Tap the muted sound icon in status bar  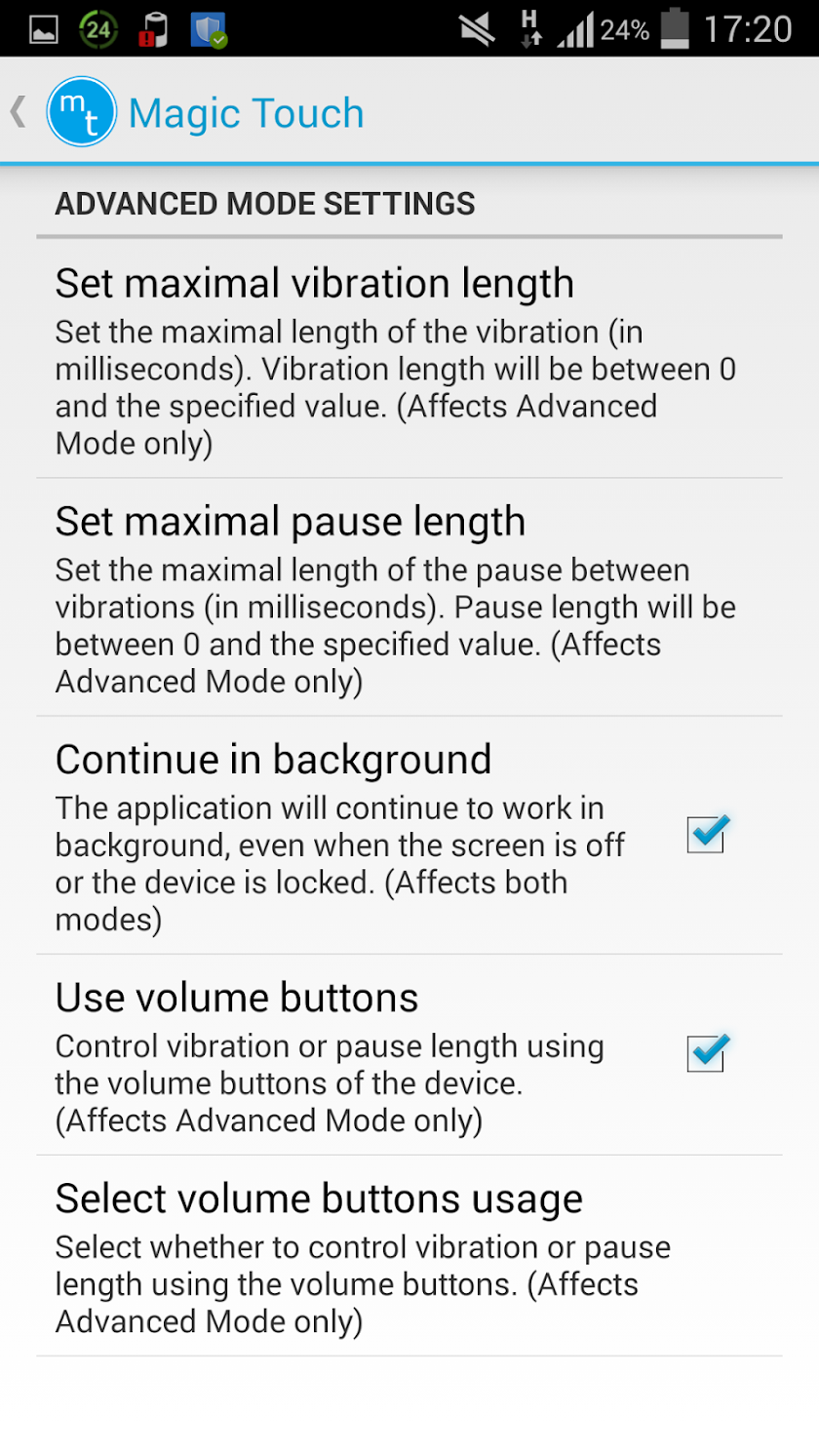click(477, 26)
